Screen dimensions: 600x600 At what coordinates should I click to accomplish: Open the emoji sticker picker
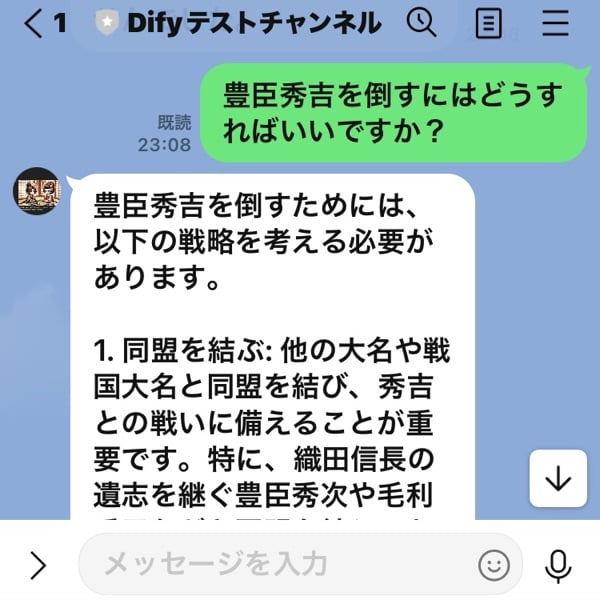(493, 566)
